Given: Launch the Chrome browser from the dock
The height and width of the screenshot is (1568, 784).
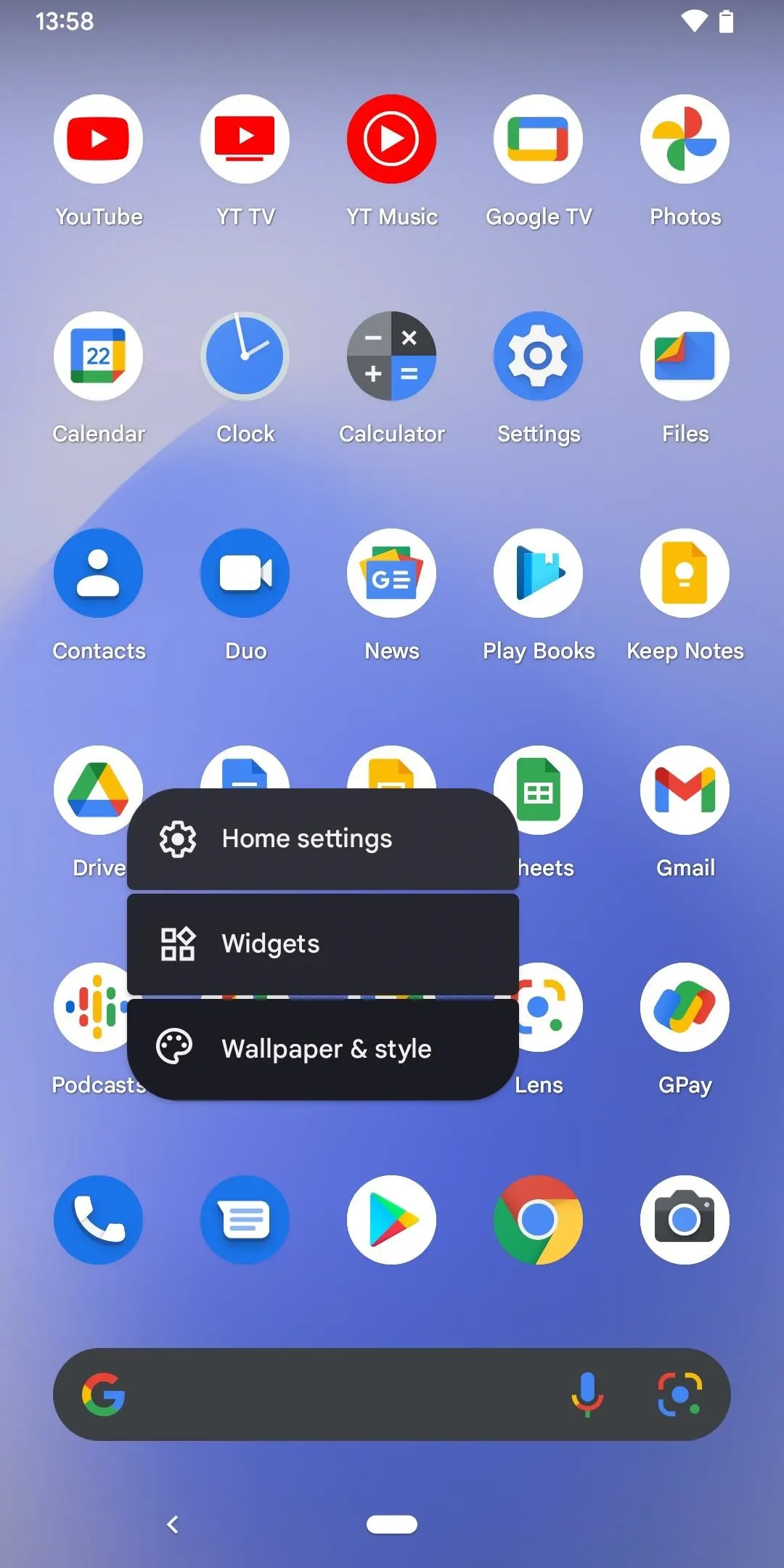Looking at the screenshot, I should click(x=538, y=1220).
